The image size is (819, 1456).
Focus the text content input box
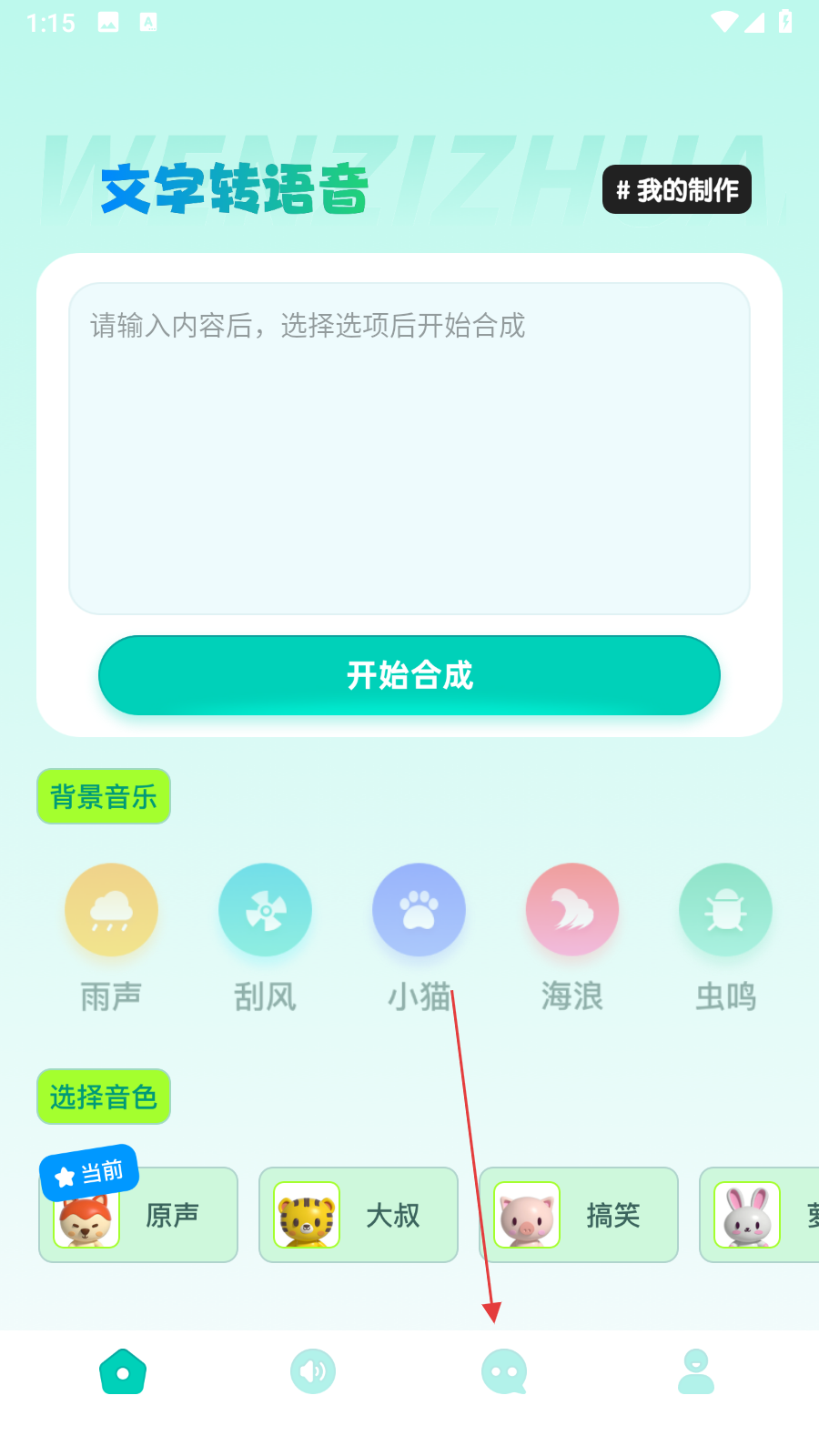[x=409, y=448]
